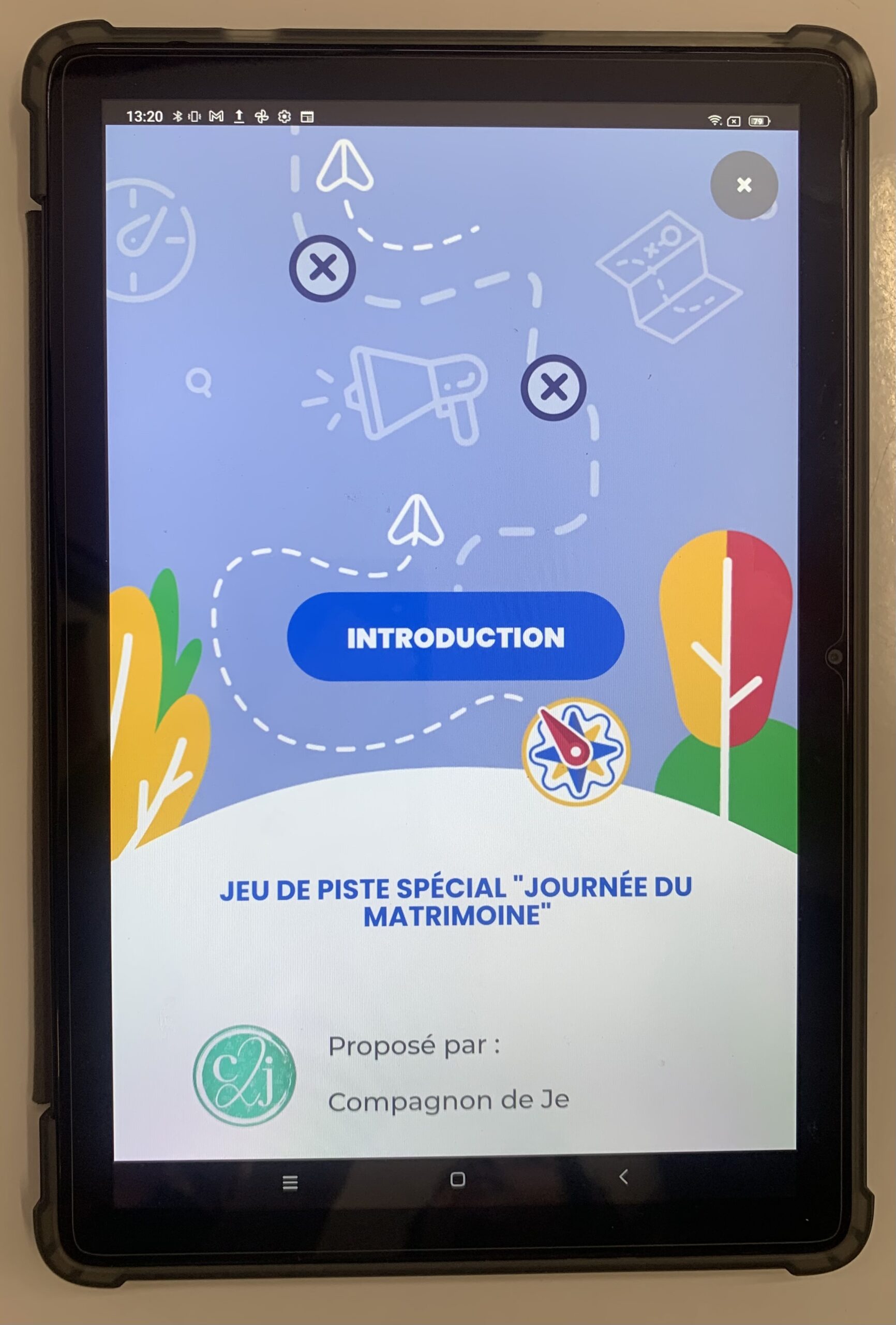Close the treasure hunt intro screen
The height and width of the screenshot is (1325, 896).
click(743, 185)
